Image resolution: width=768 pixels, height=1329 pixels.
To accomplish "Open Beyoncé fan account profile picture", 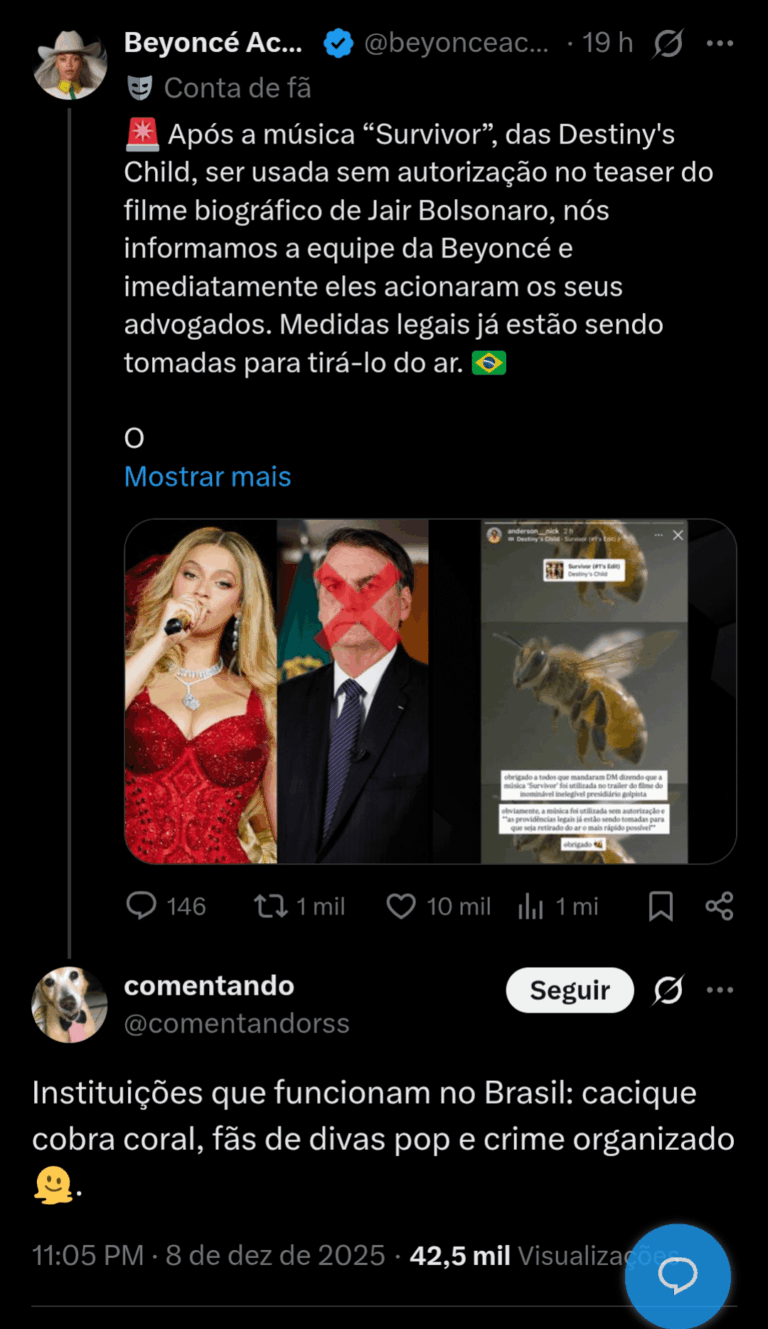I will coord(70,62).
